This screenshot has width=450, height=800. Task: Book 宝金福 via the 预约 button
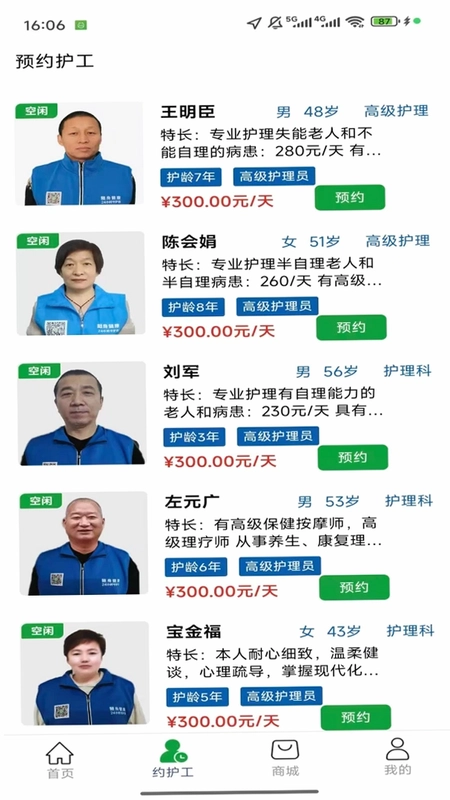point(356,717)
